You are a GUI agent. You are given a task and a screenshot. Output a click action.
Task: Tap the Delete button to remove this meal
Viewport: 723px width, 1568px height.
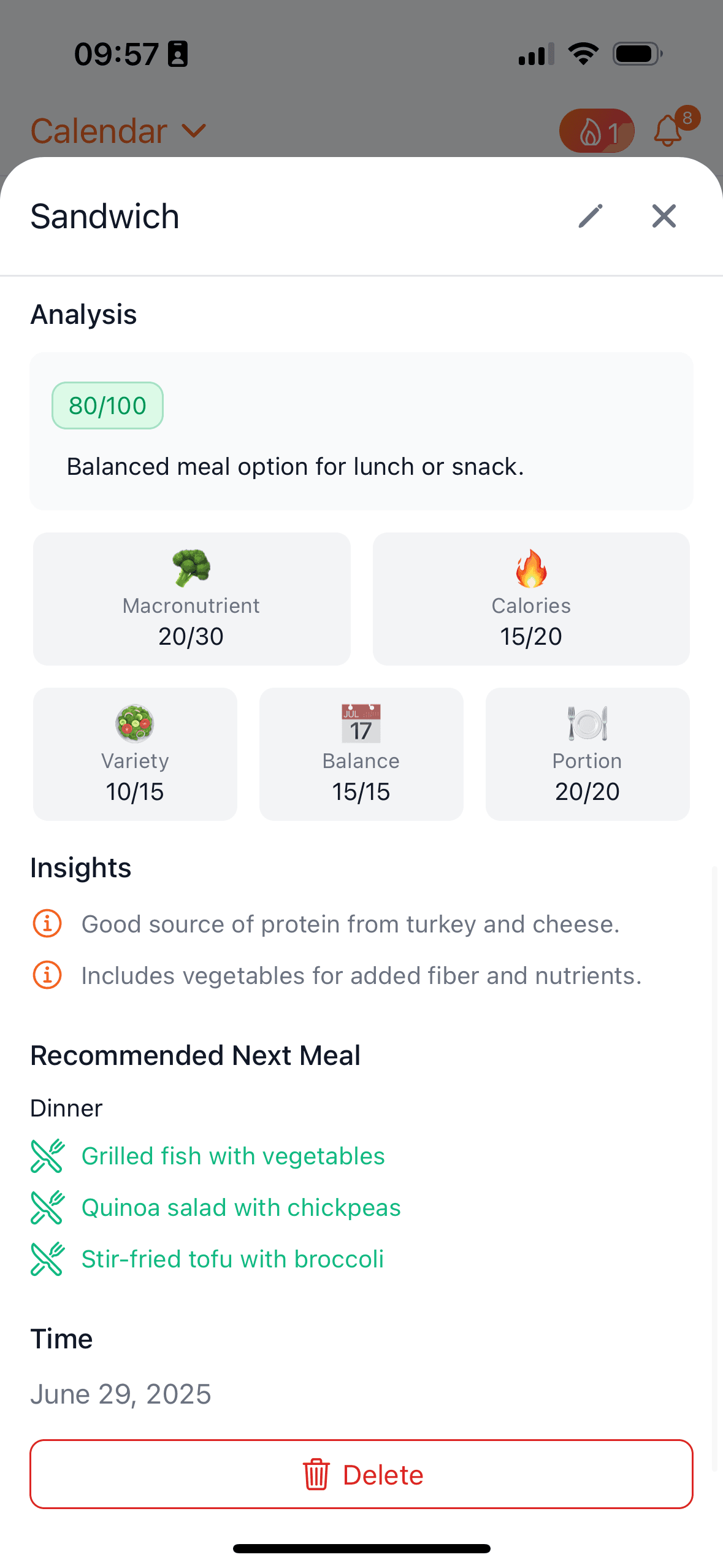click(361, 1475)
